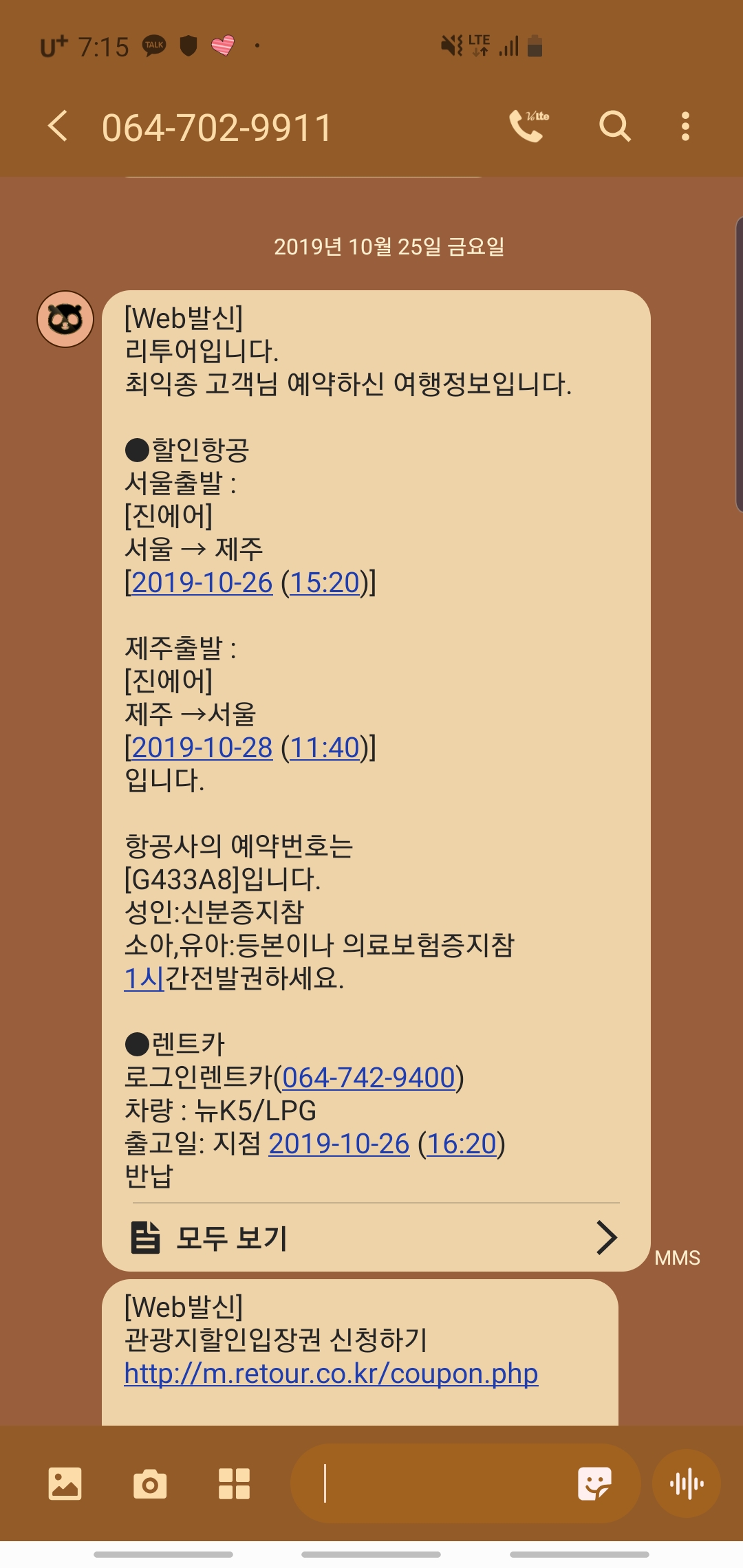743x1568 pixels.
Task: Start a call to 064-702-9911
Action: coord(528,127)
